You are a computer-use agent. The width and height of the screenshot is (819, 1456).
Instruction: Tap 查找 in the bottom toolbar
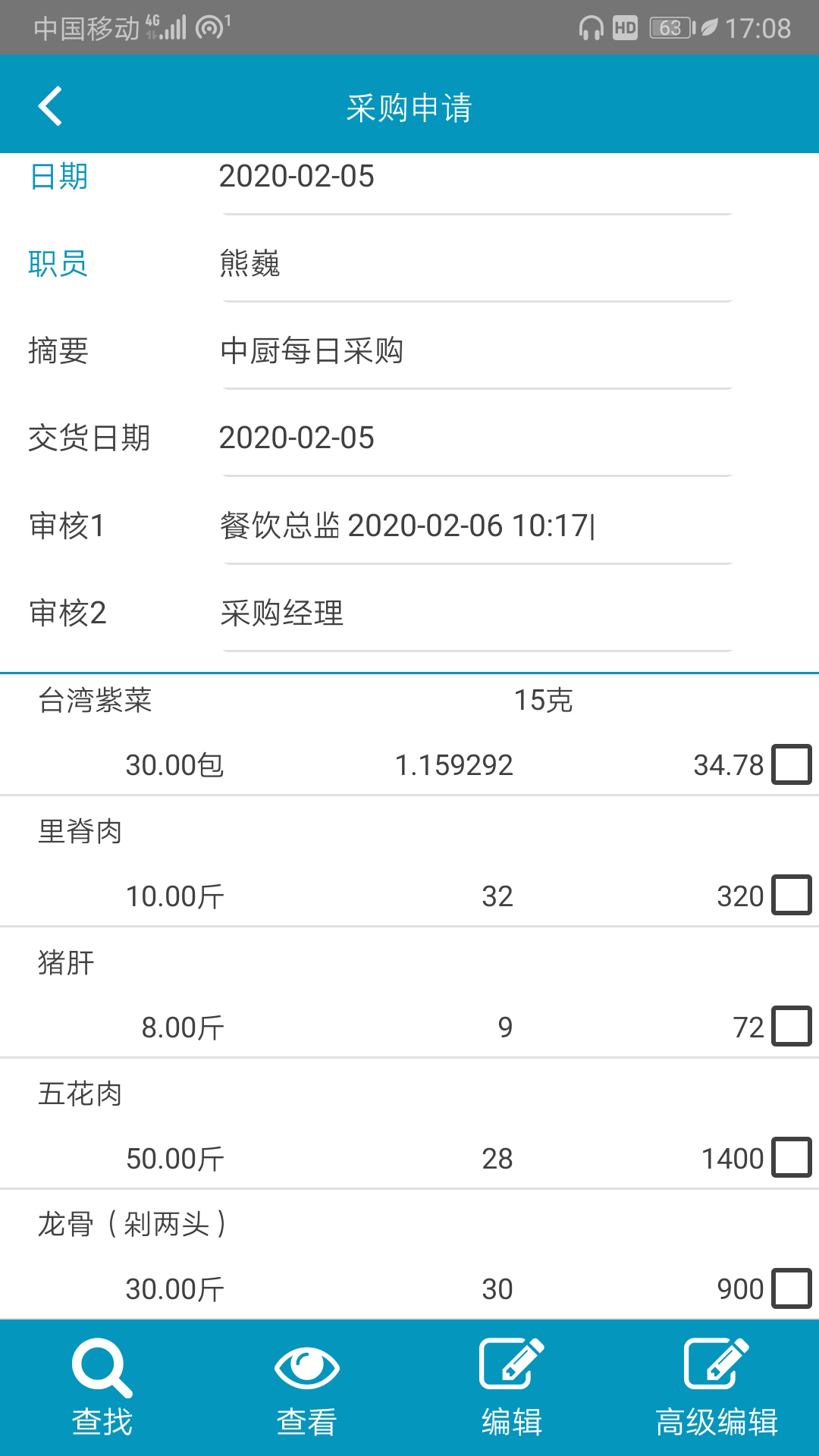coord(102,1388)
